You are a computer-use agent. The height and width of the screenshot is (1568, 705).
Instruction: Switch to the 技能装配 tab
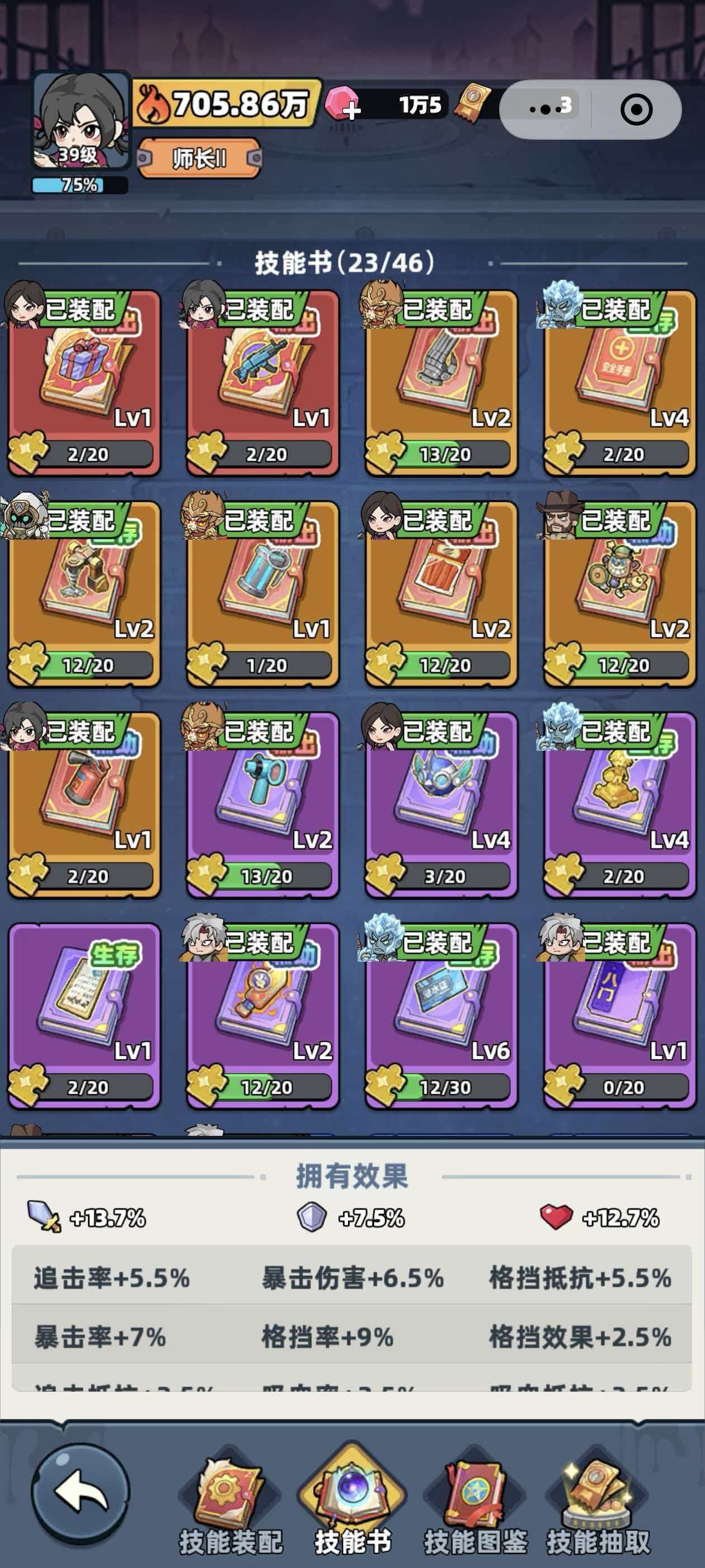[230, 1505]
